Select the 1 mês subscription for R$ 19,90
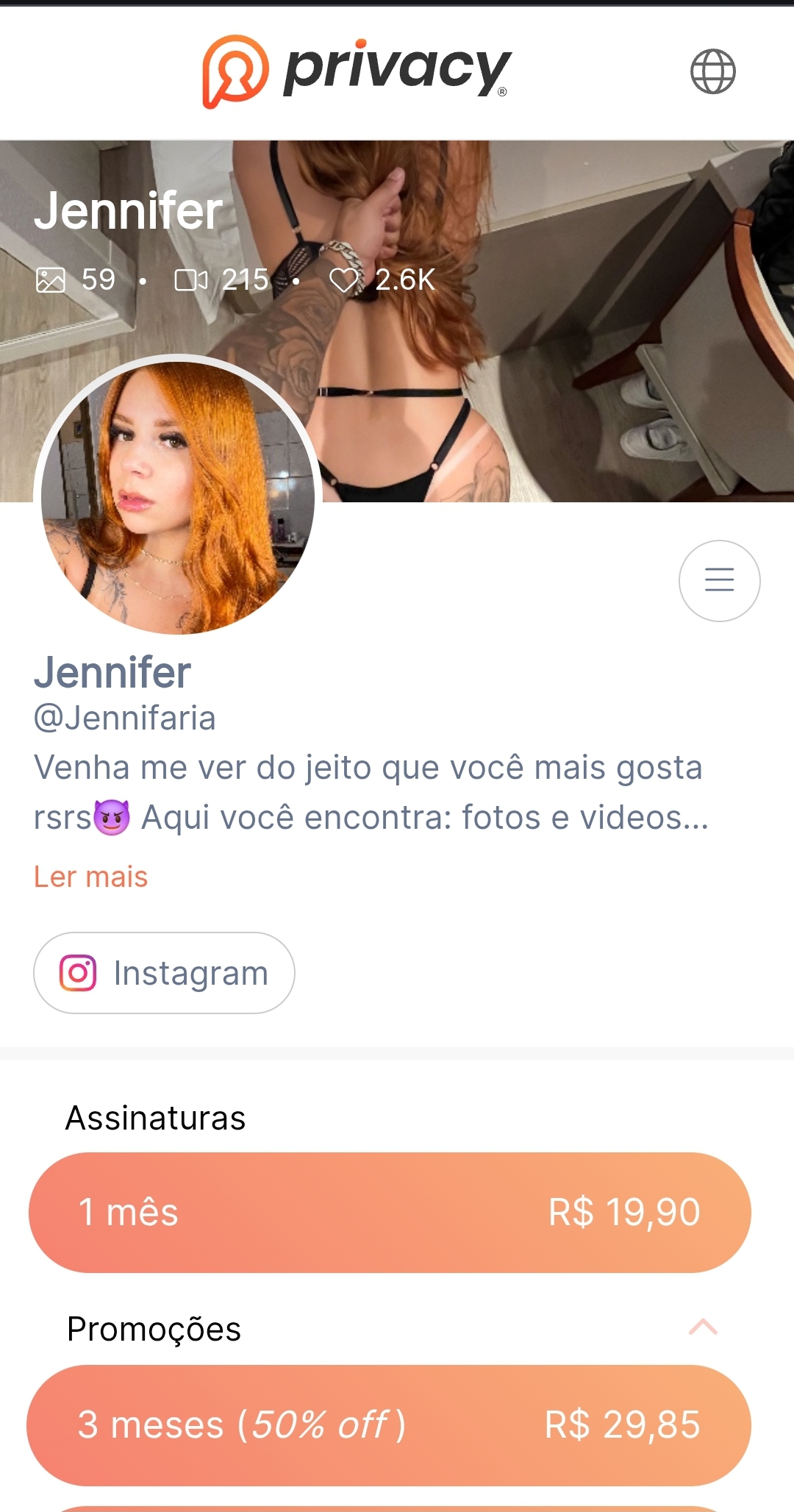Screen dimensions: 794x1512 [x=390, y=1212]
